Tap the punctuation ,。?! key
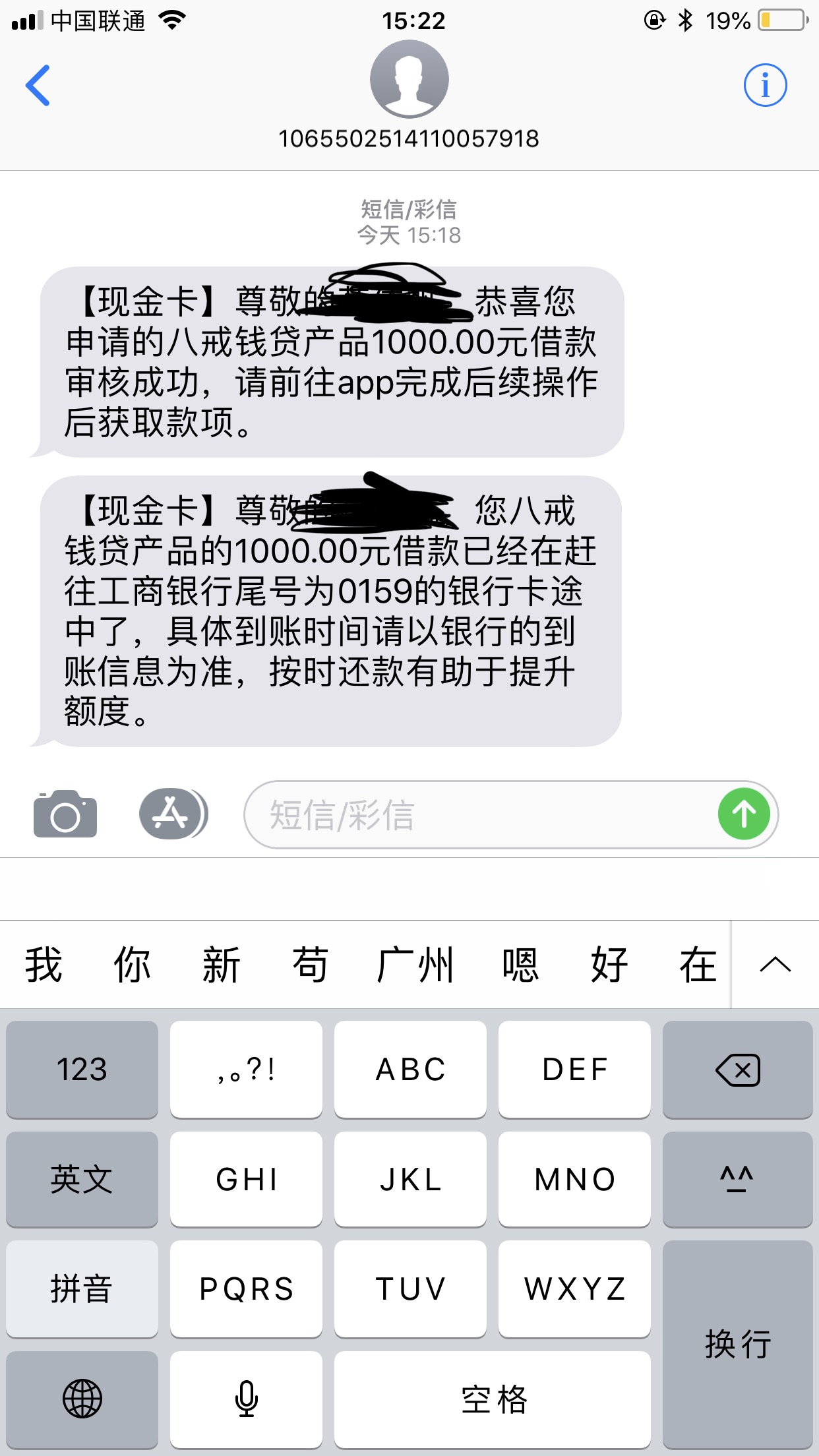 point(246,1069)
